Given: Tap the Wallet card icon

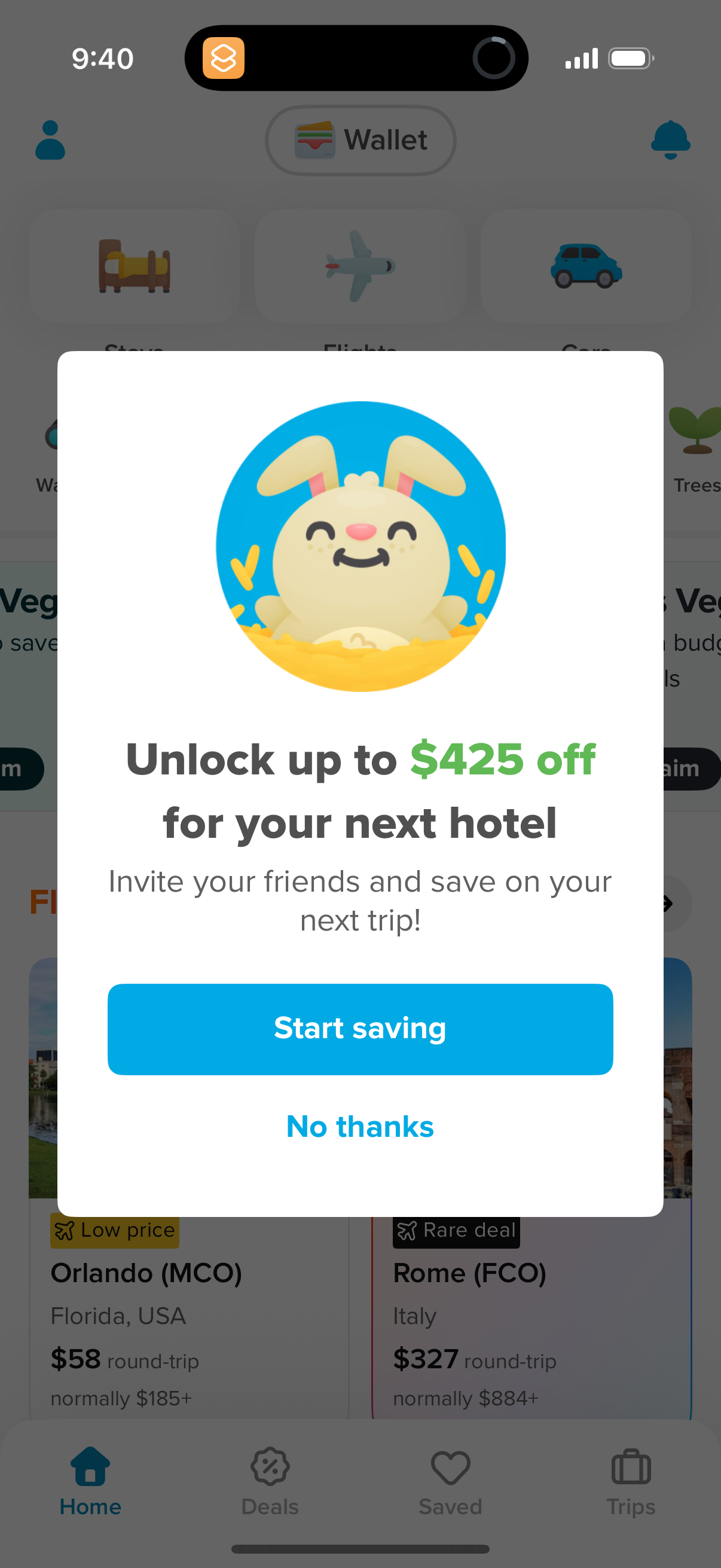Looking at the screenshot, I should pyautogui.click(x=314, y=140).
